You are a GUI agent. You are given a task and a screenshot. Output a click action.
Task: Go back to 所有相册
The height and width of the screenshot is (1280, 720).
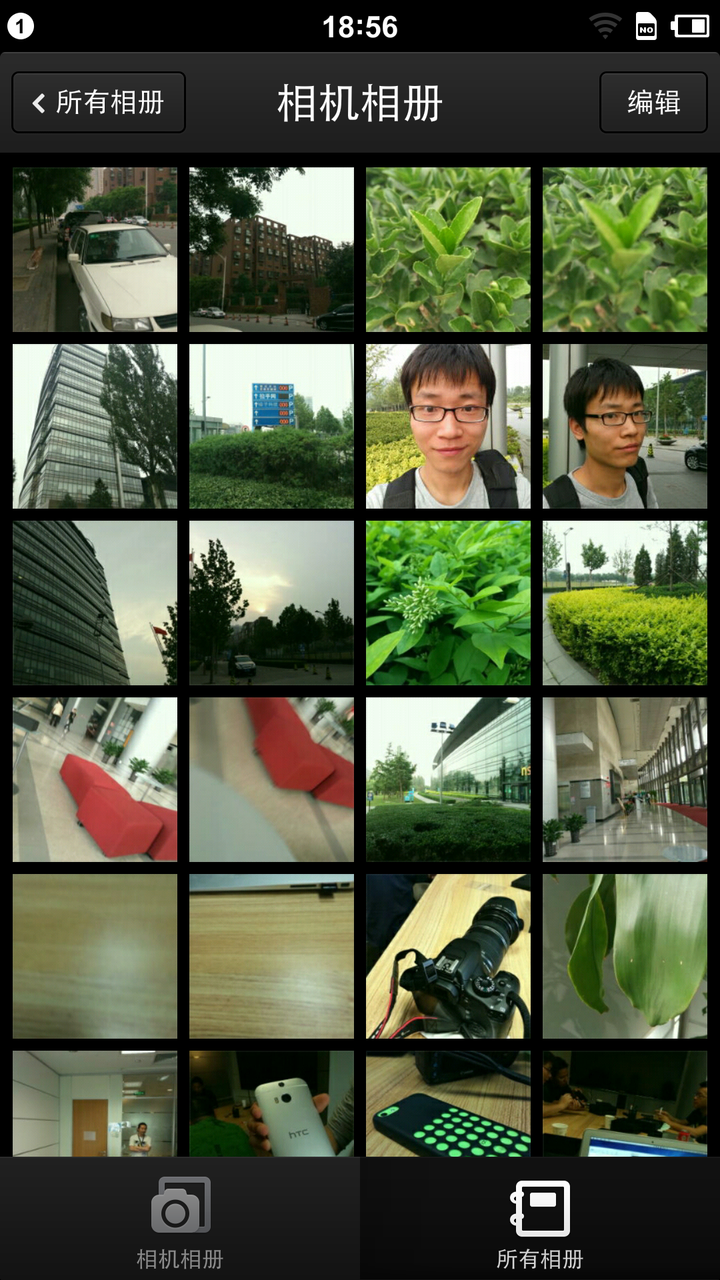pos(99,102)
